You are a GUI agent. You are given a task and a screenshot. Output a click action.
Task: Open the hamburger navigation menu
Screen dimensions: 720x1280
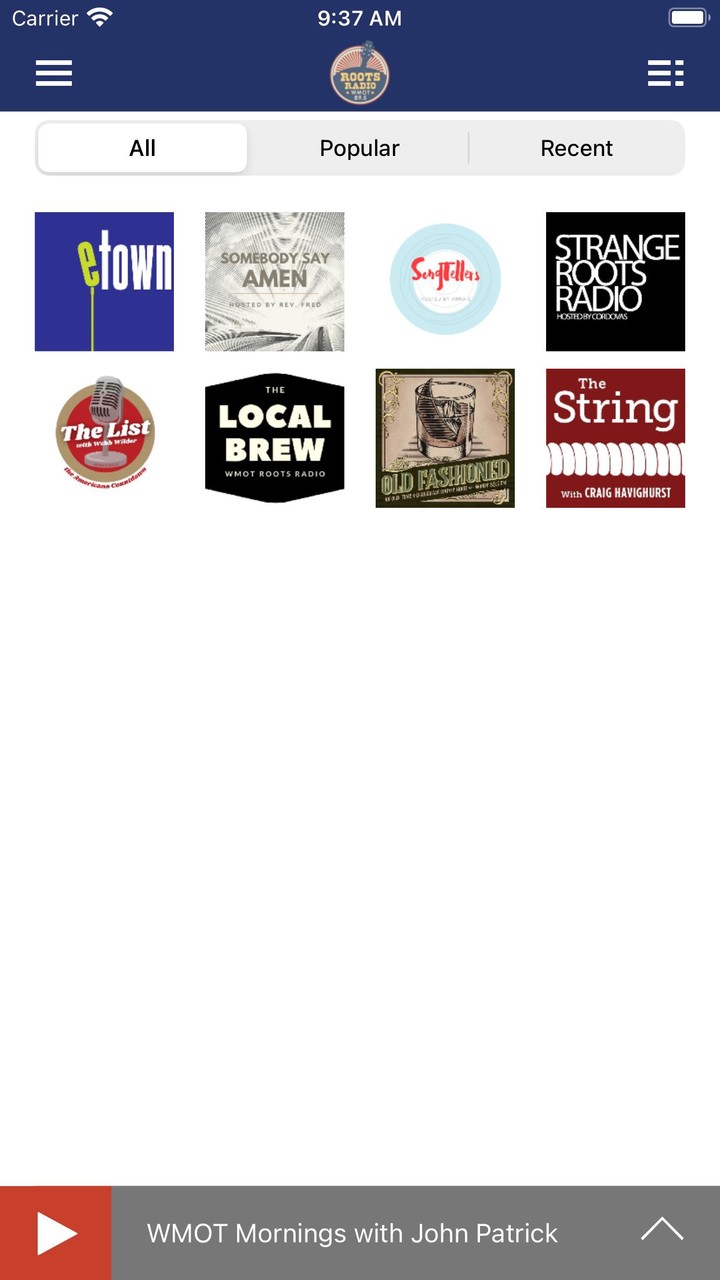[54, 73]
